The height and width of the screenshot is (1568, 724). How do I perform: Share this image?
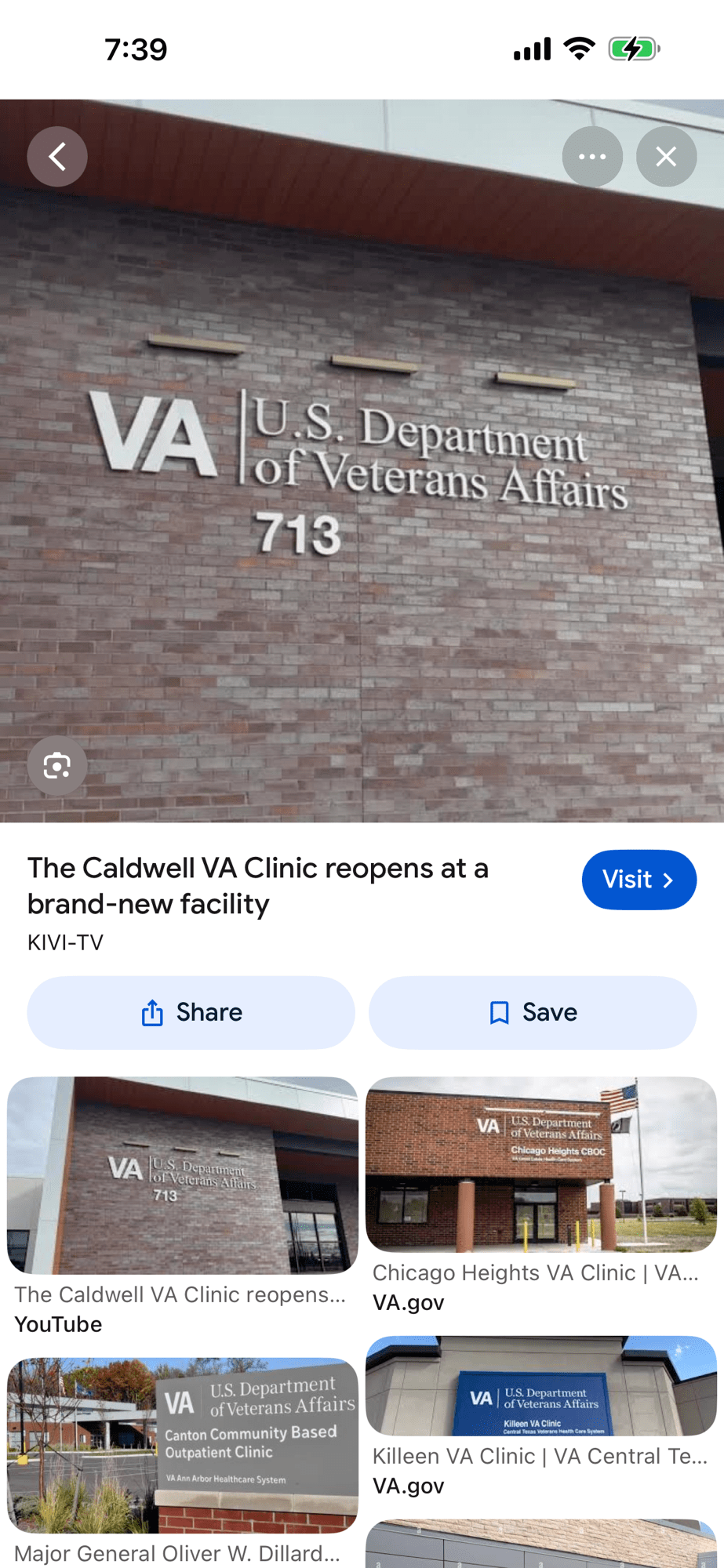(191, 1012)
